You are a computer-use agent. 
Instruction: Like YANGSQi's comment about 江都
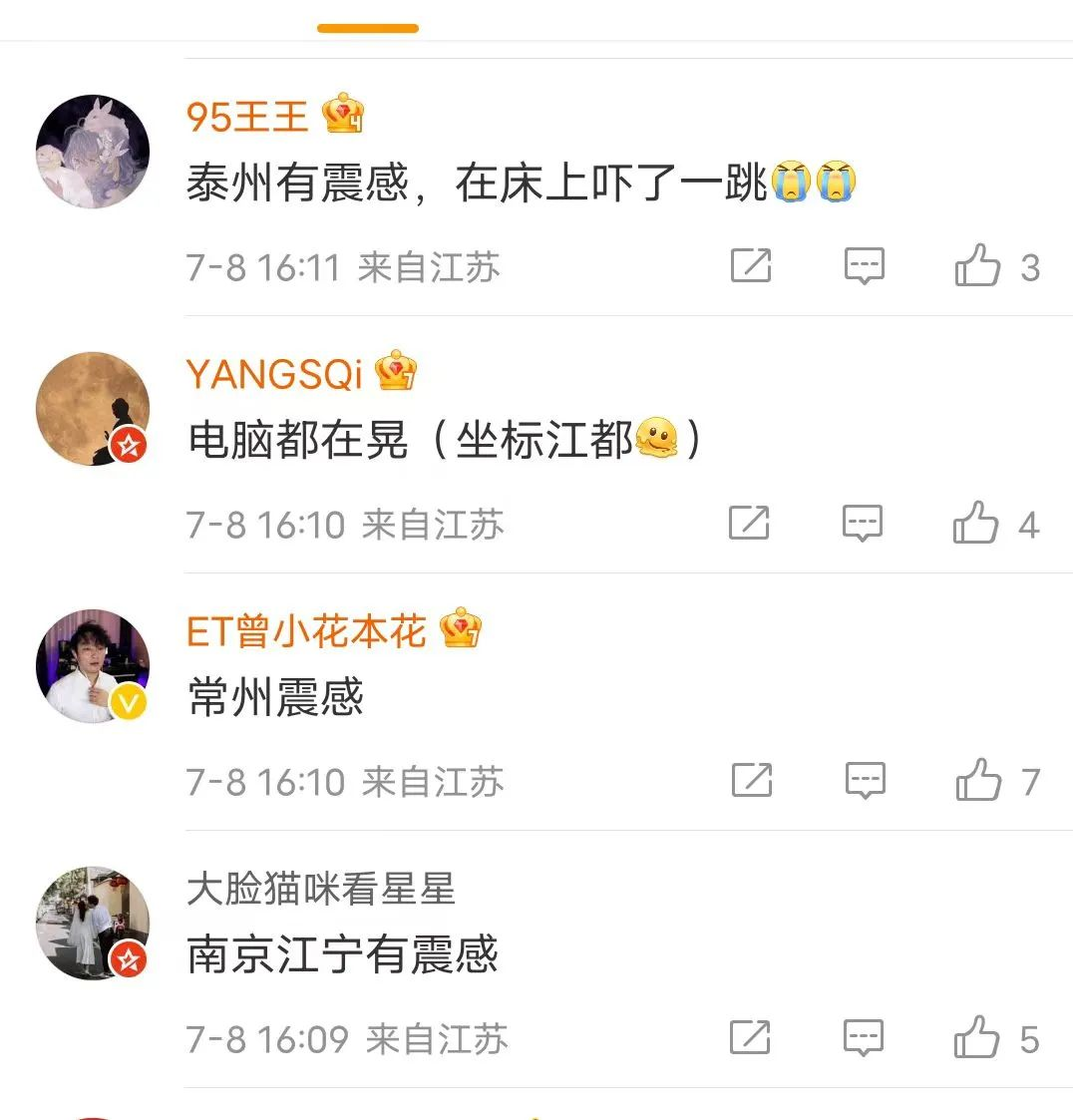coord(975,524)
